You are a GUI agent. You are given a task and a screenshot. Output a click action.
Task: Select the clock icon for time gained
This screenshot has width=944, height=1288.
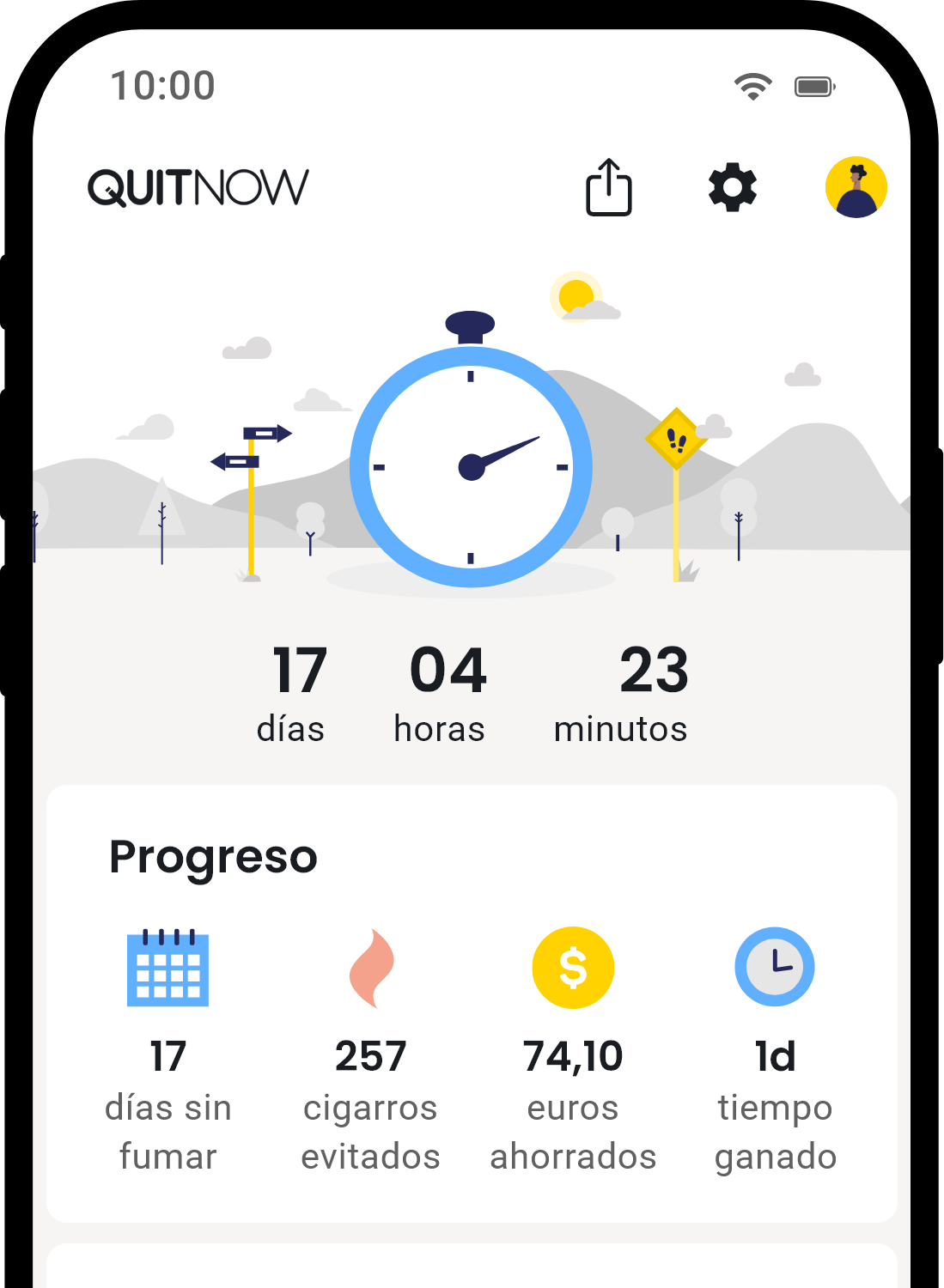(774, 965)
